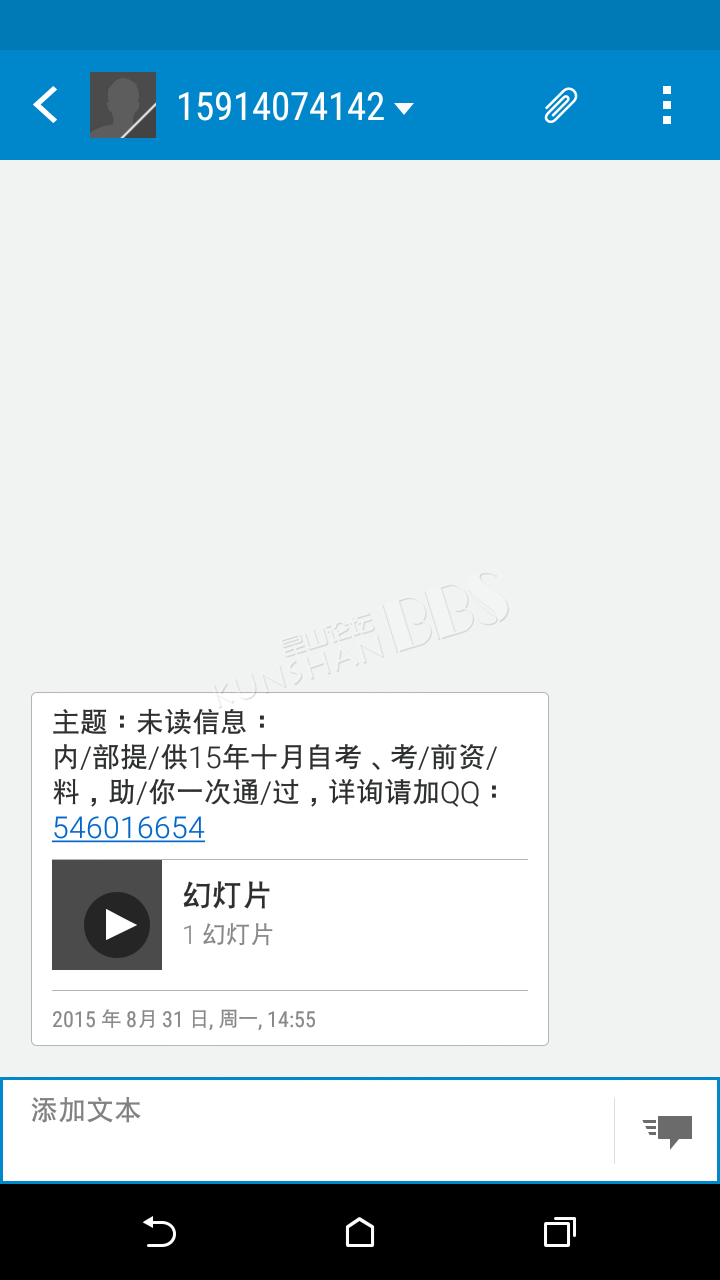Image resolution: width=720 pixels, height=1280 pixels.
Task: Open recent apps from the navigation bar
Action: [560, 1232]
